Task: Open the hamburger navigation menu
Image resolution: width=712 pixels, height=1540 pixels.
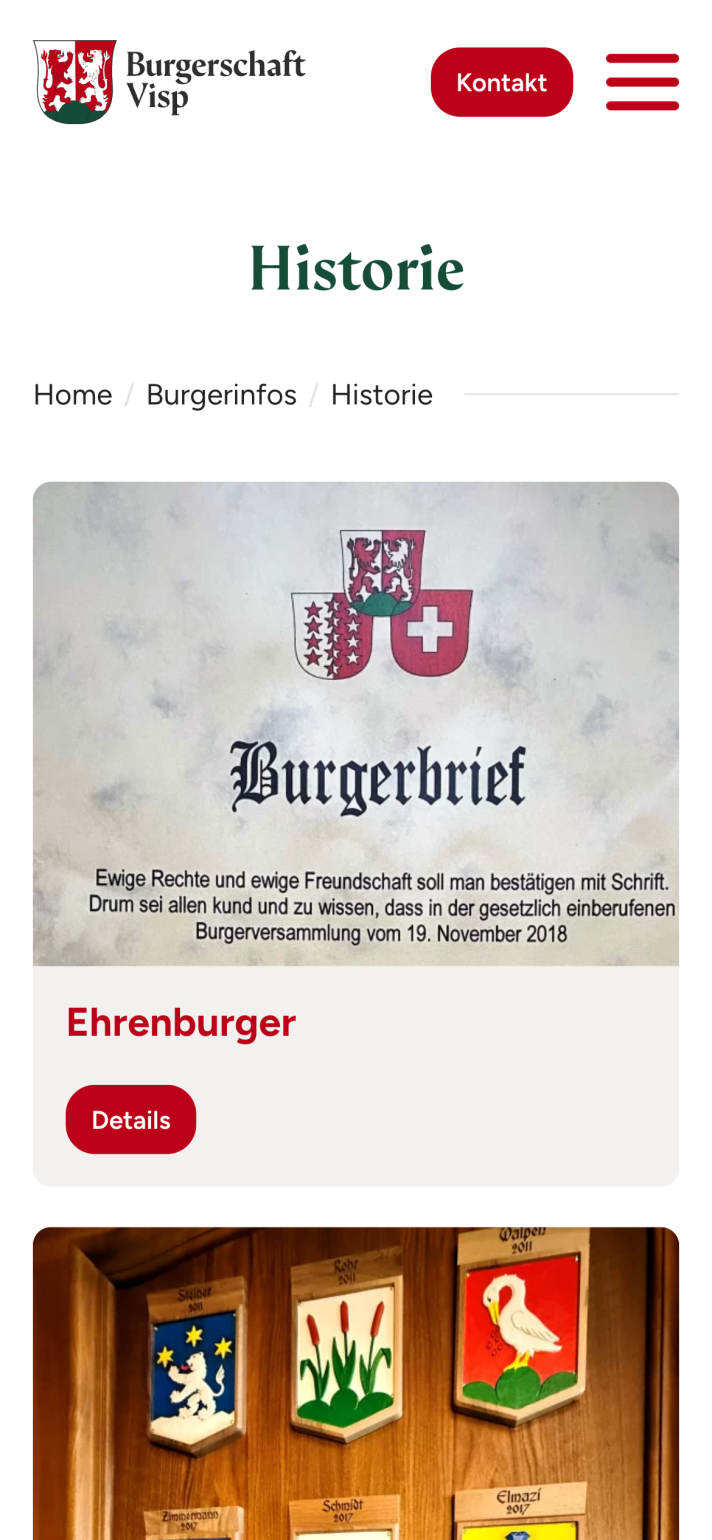Action: pos(642,82)
